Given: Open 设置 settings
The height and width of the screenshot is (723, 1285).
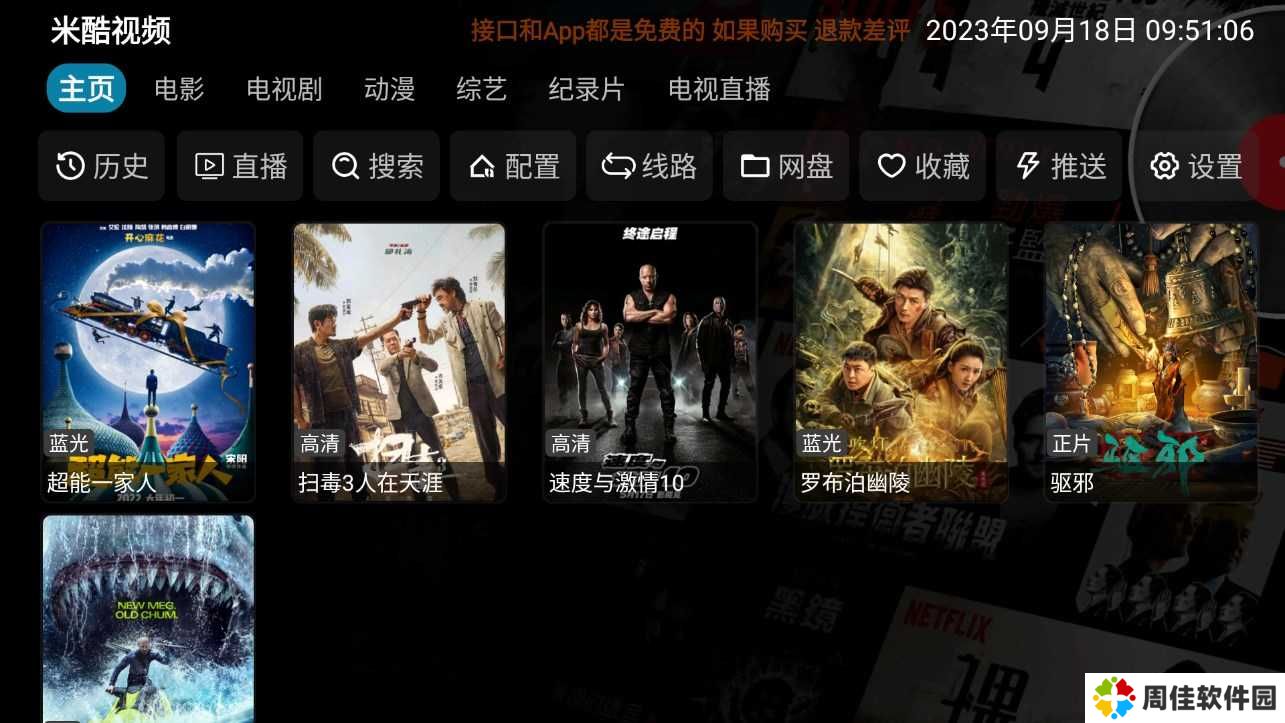Looking at the screenshot, I should (1195, 166).
